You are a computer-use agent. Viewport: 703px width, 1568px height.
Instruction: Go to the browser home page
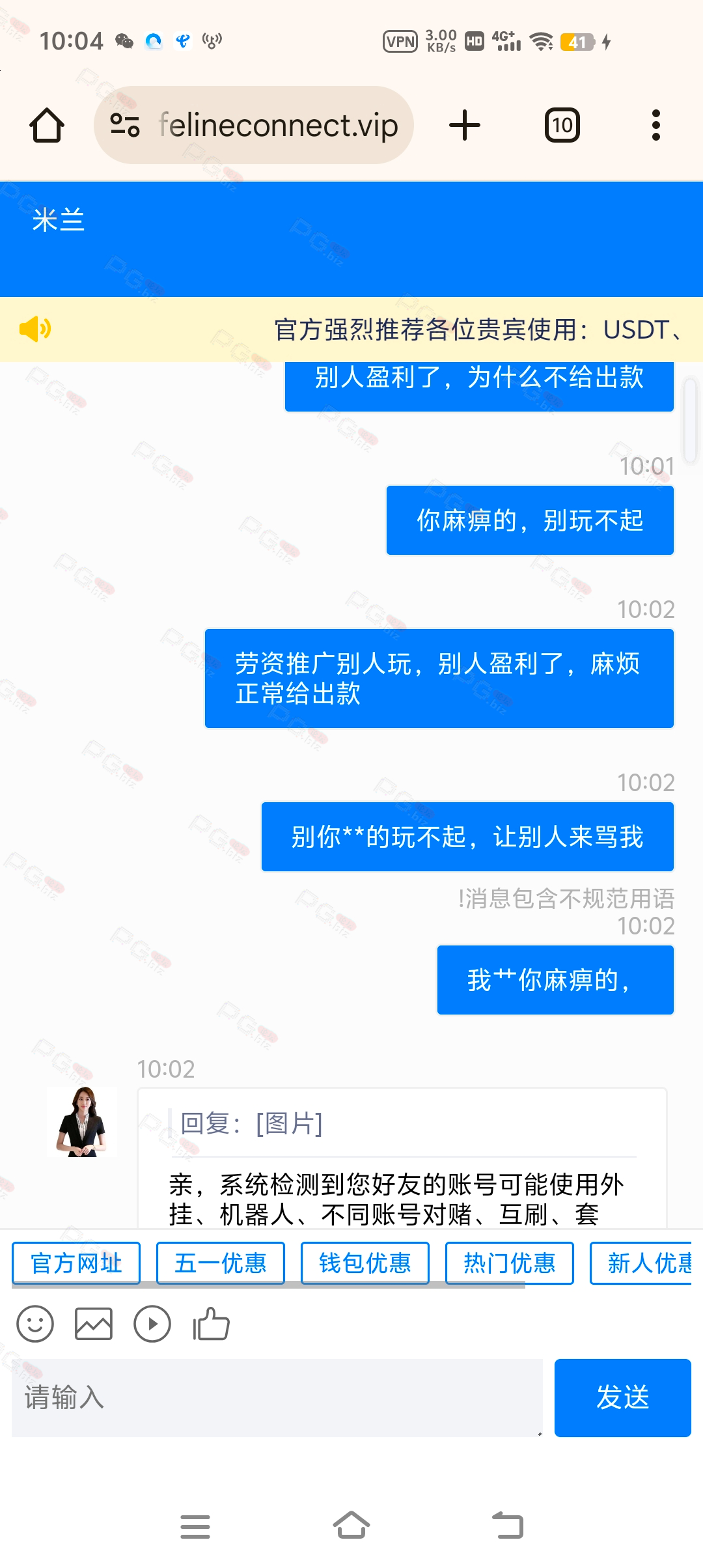pyautogui.click(x=47, y=125)
